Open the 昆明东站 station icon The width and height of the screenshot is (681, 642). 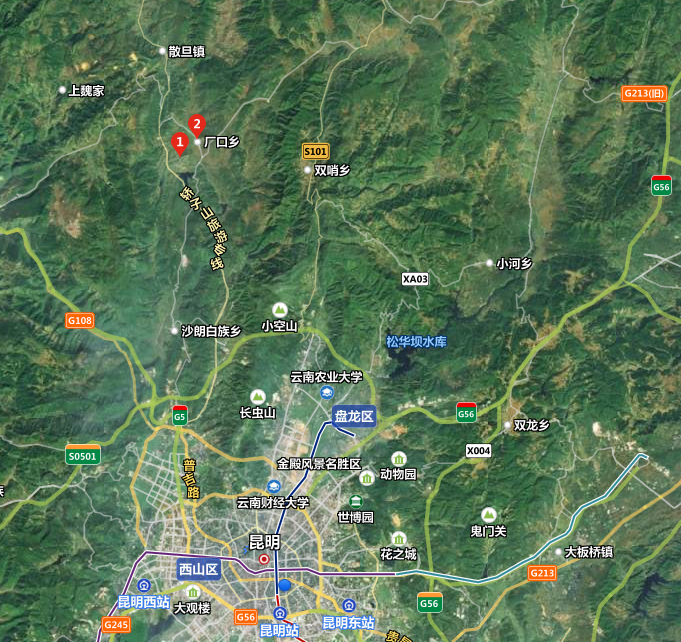[x=348, y=606]
